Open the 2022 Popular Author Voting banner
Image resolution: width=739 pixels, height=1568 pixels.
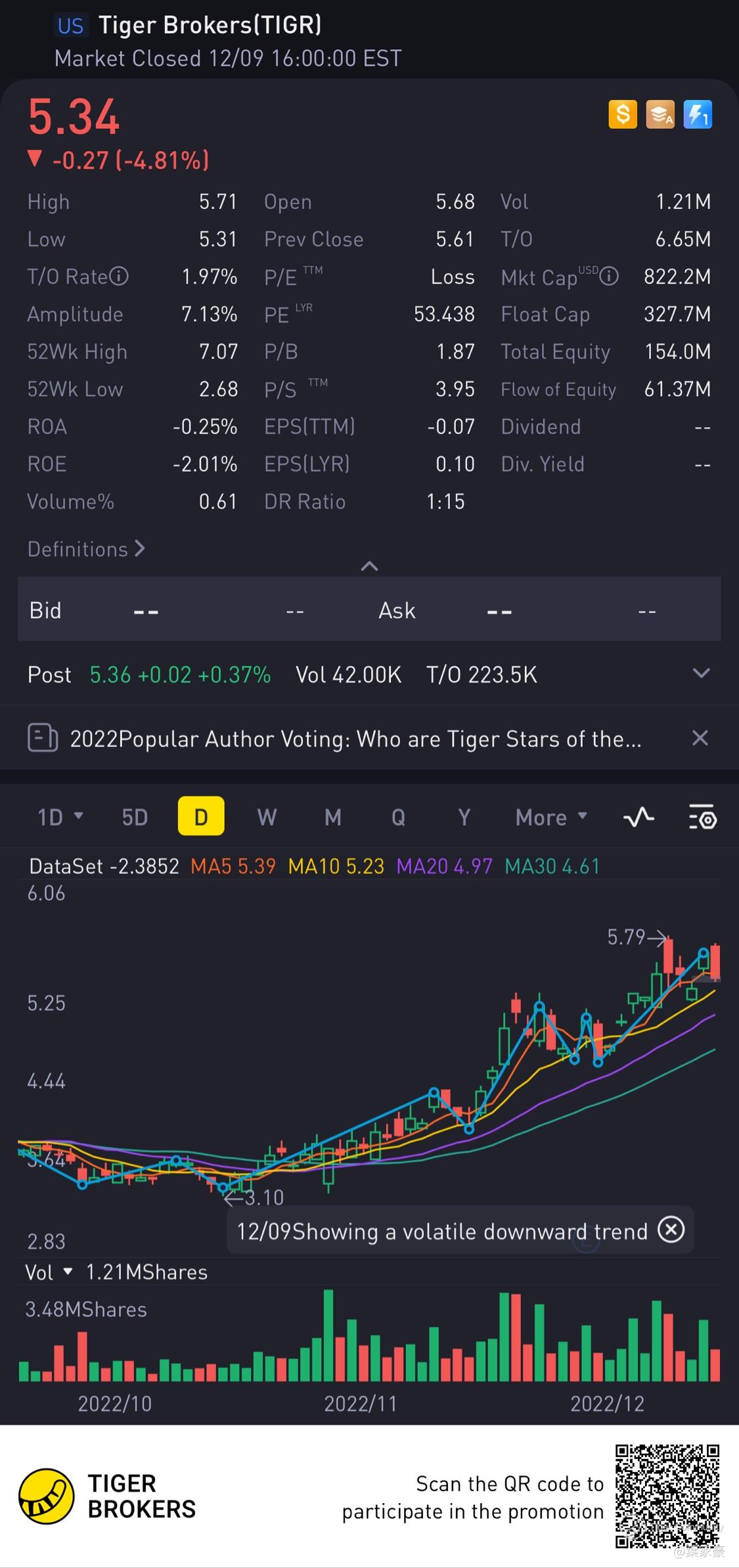point(355,739)
